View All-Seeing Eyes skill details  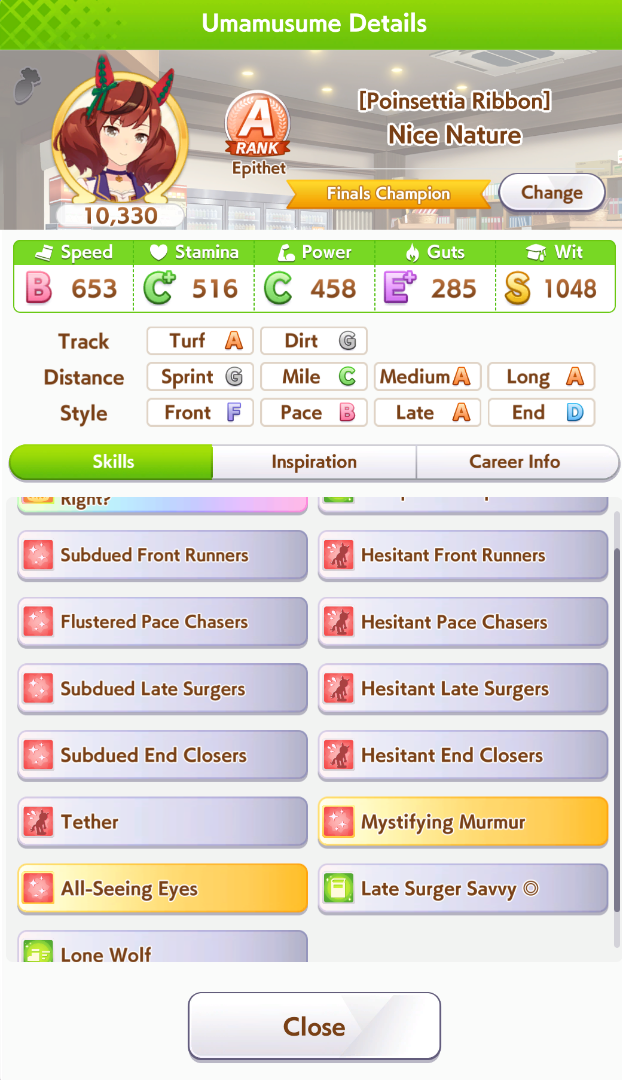162,889
